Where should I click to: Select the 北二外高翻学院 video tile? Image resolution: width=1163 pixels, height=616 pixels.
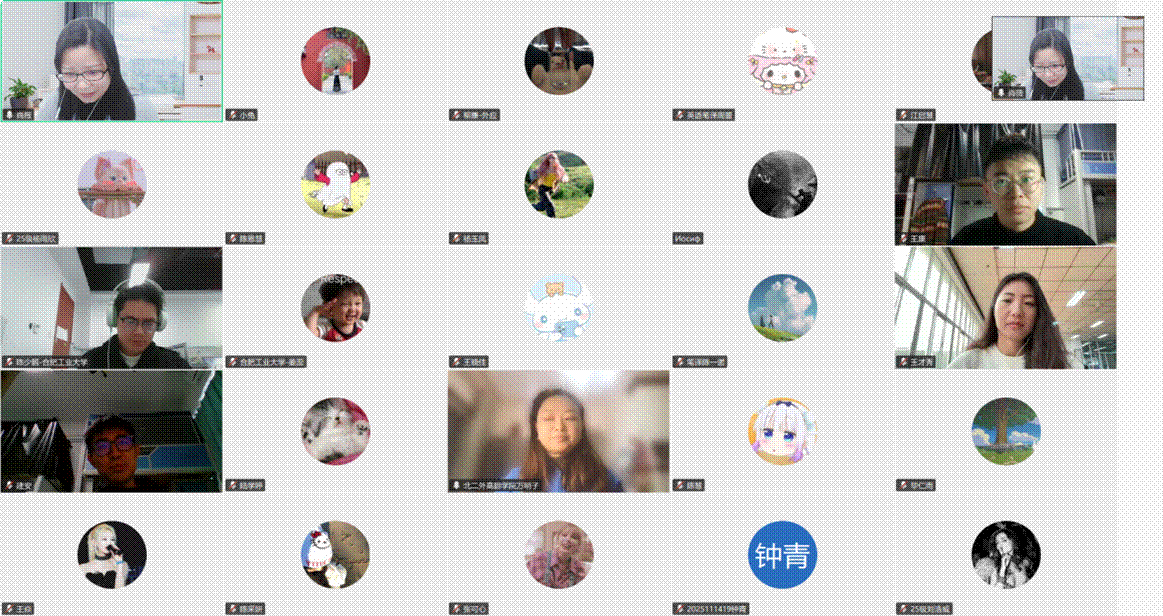pos(558,431)
